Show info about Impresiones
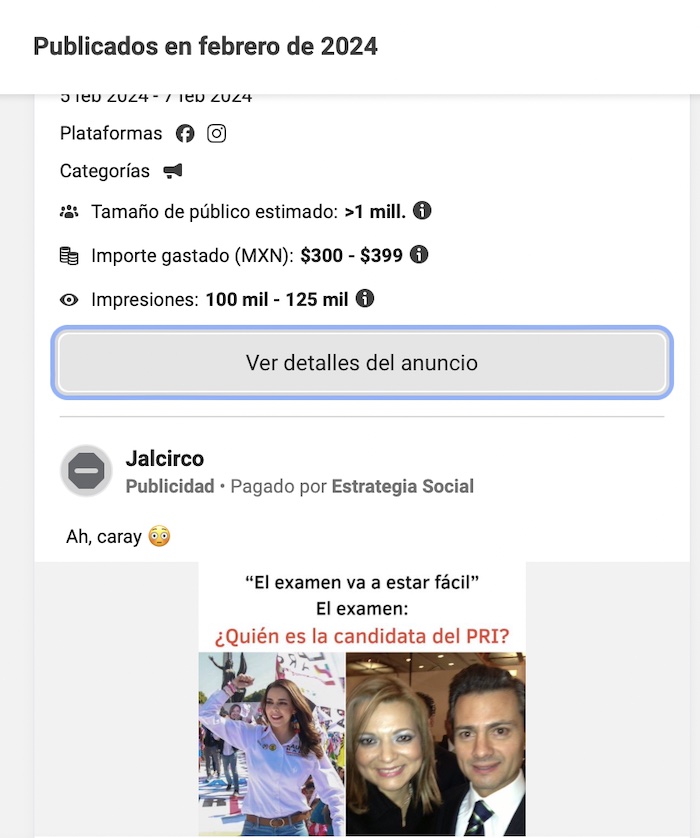Image resolution: width=700 pixels, height=838 pixels. (365, 299)
